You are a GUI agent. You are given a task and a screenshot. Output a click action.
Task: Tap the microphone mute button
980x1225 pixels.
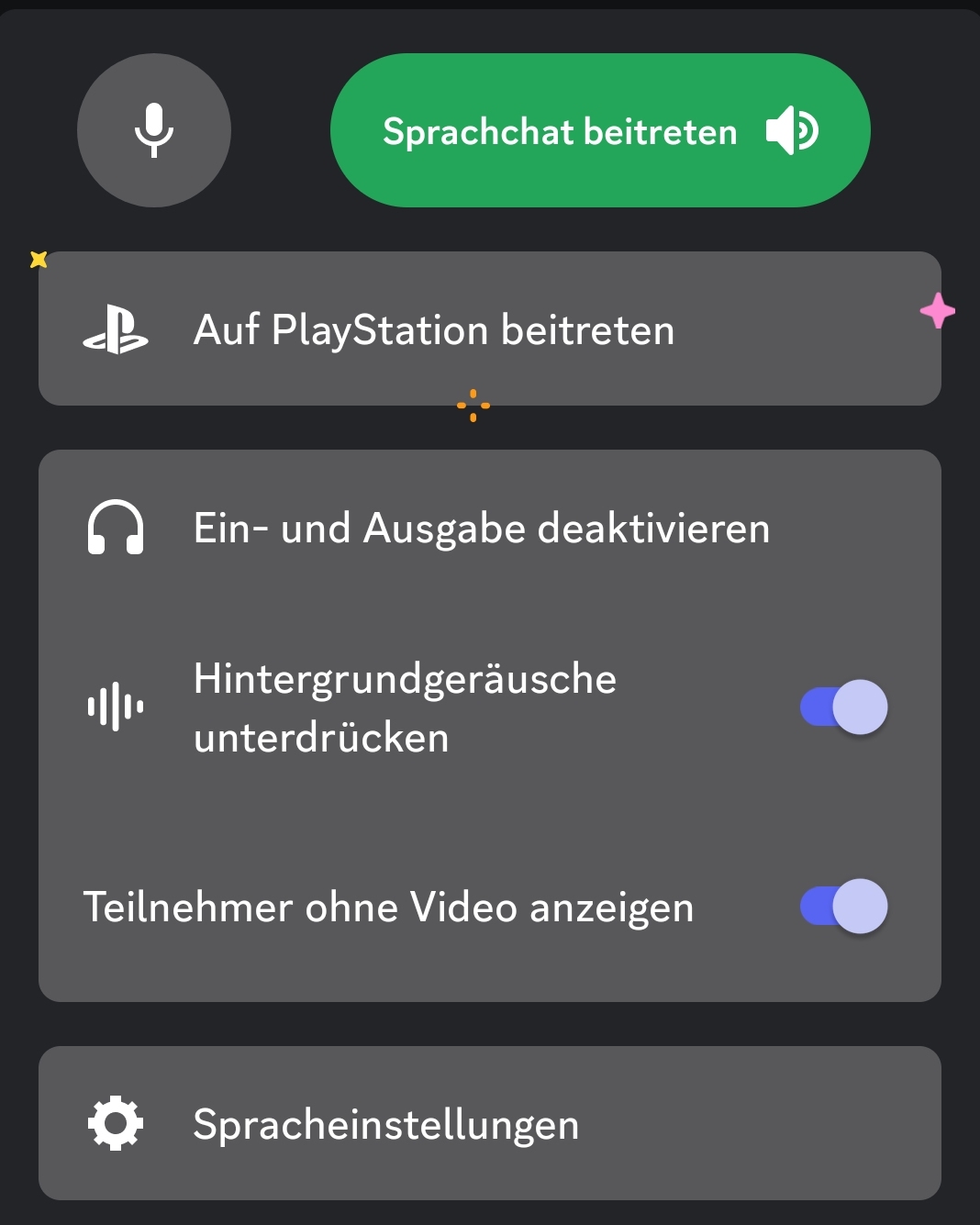coord(154,130)
